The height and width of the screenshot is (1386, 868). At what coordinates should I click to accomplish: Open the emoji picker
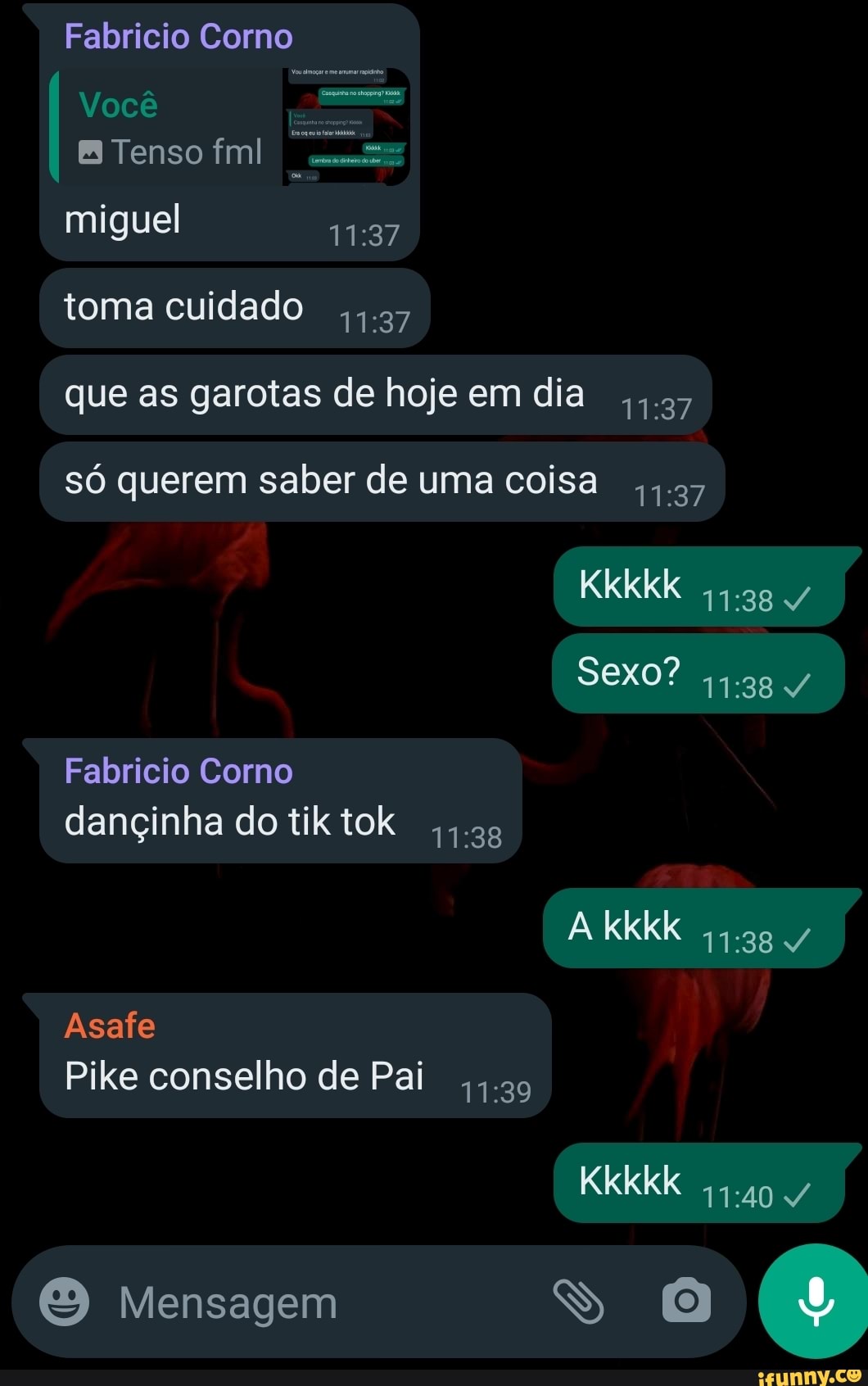65,1302
